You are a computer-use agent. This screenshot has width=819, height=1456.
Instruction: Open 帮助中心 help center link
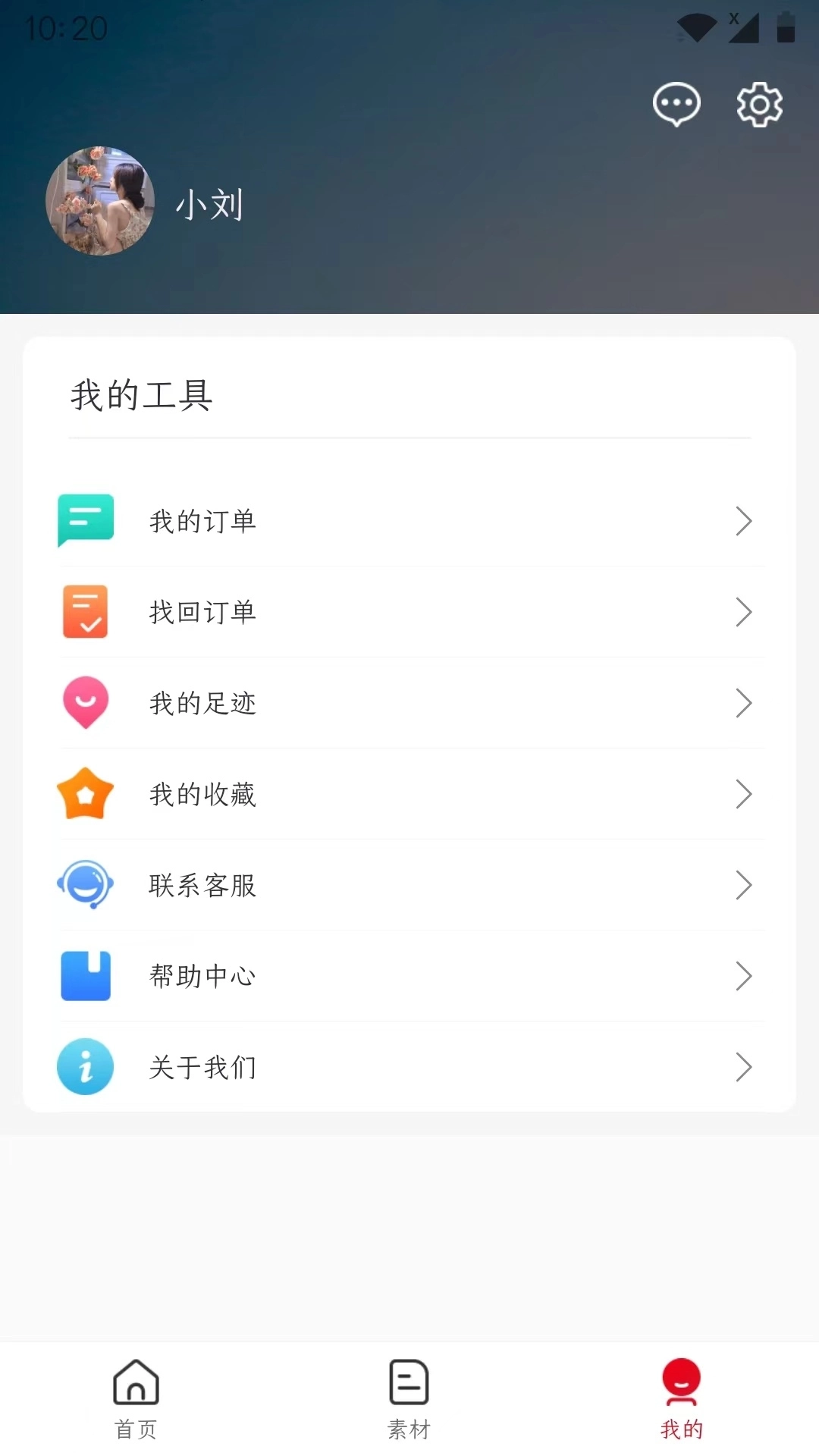coord(202,976)
